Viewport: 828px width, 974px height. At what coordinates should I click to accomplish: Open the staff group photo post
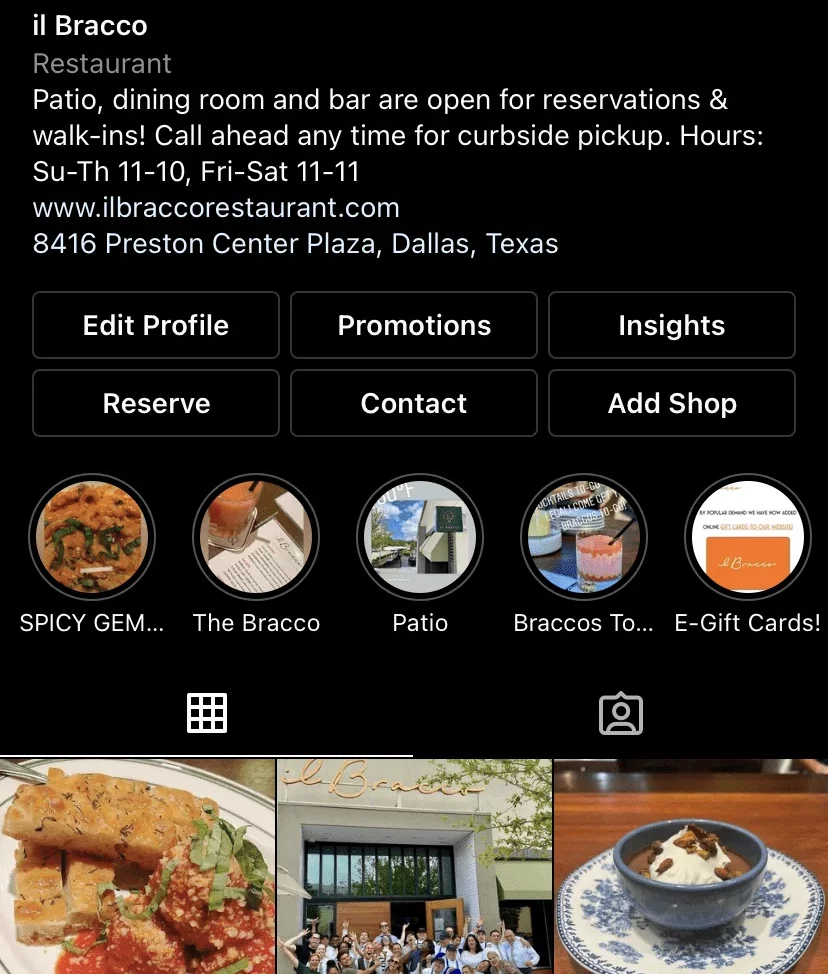coord(414,867)
